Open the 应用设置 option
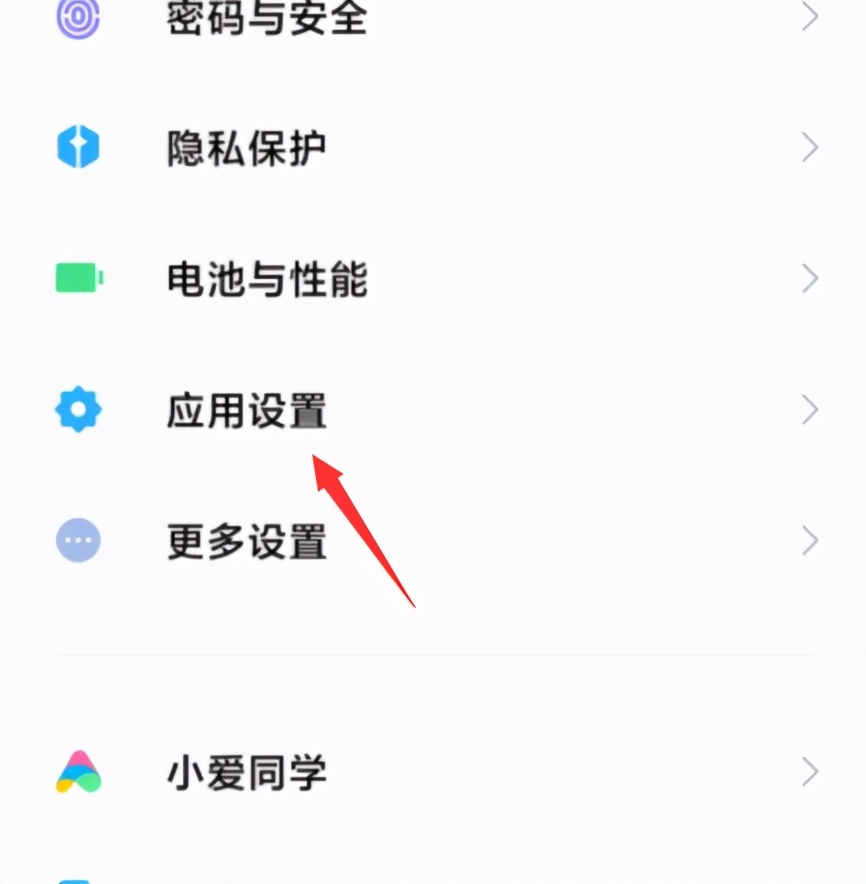This screenshot has width=866, height=884. [246, 409]
